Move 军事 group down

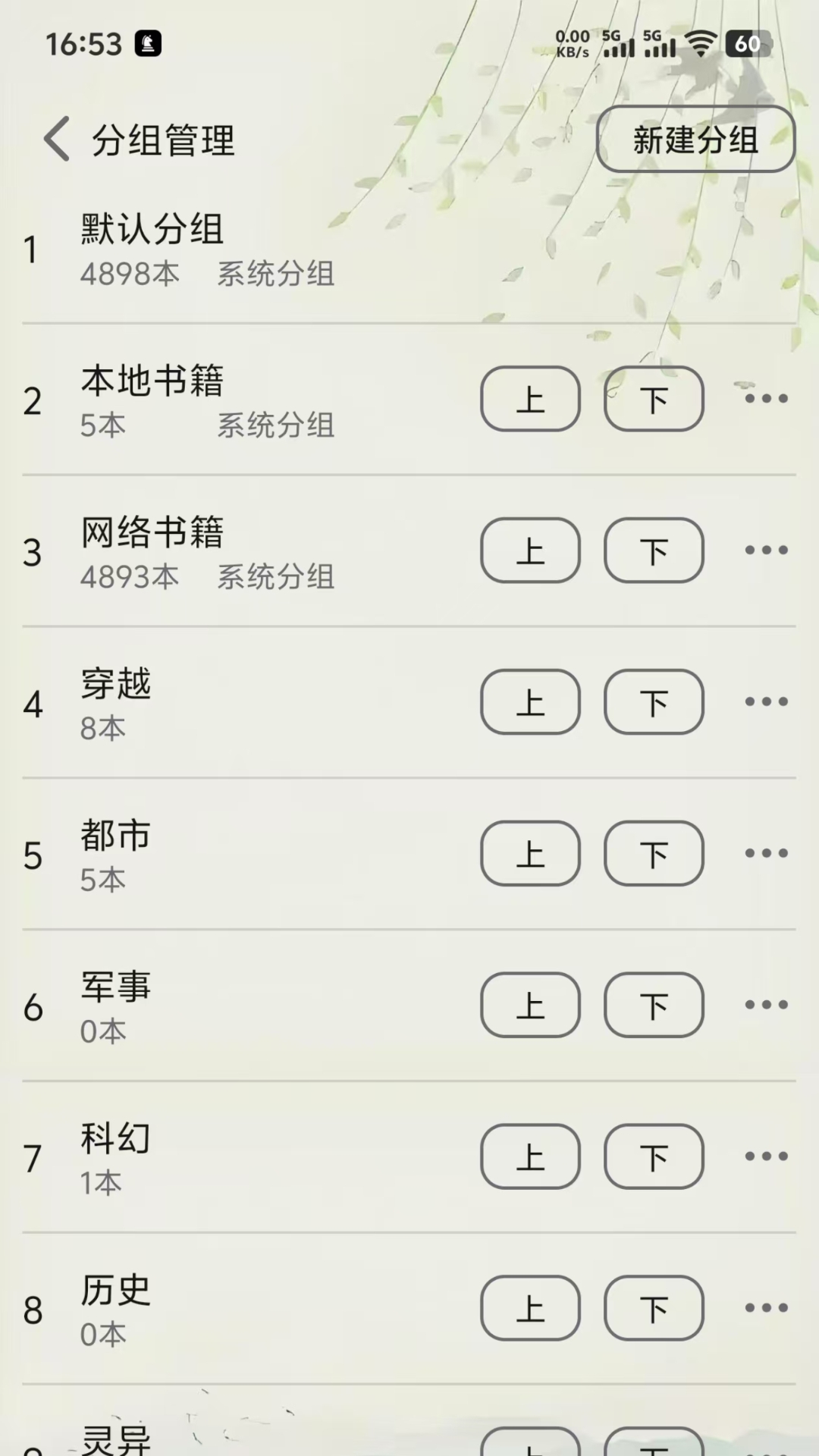point(654,1006)
